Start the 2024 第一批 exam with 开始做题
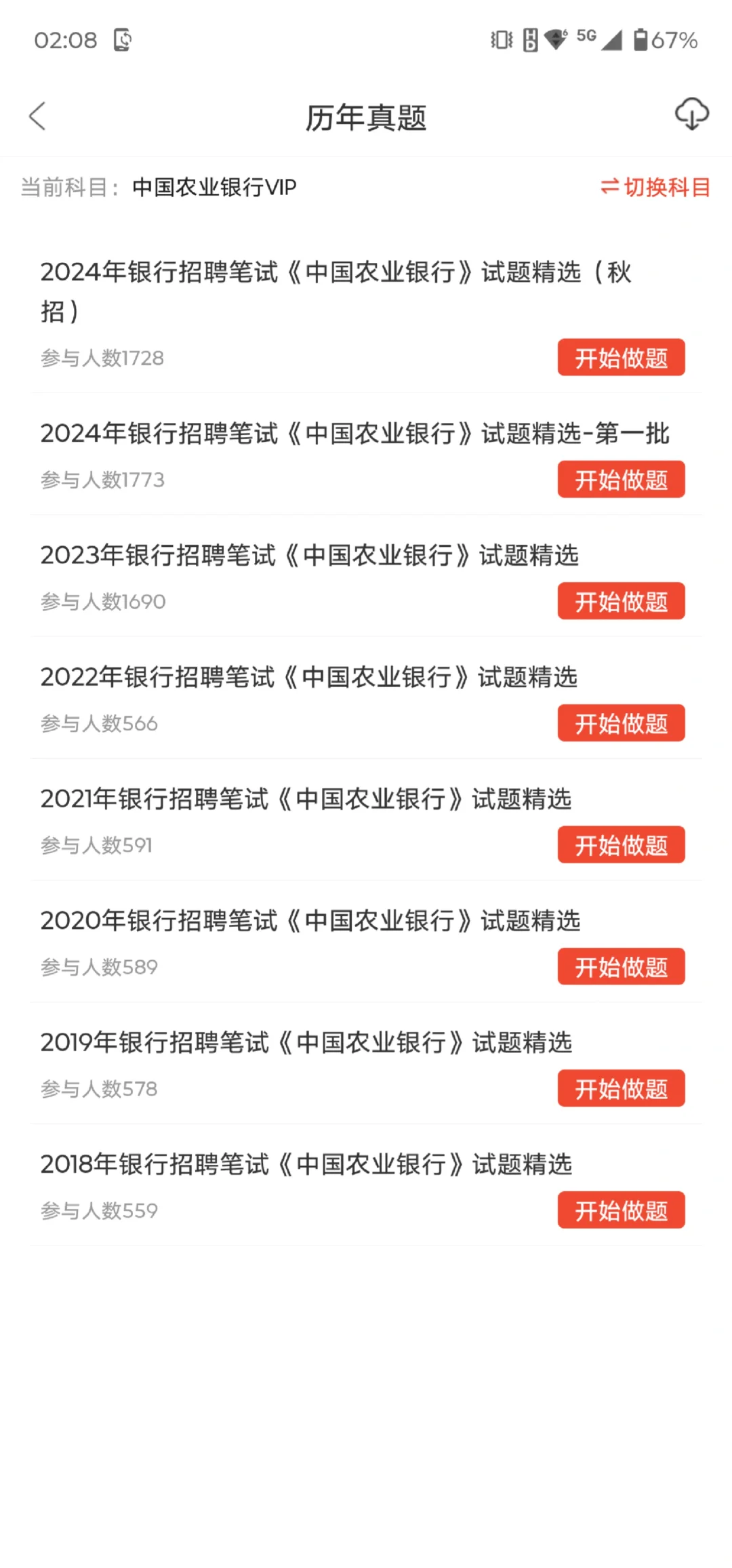The image size is (732, 1568). click(x=621, y=480)
